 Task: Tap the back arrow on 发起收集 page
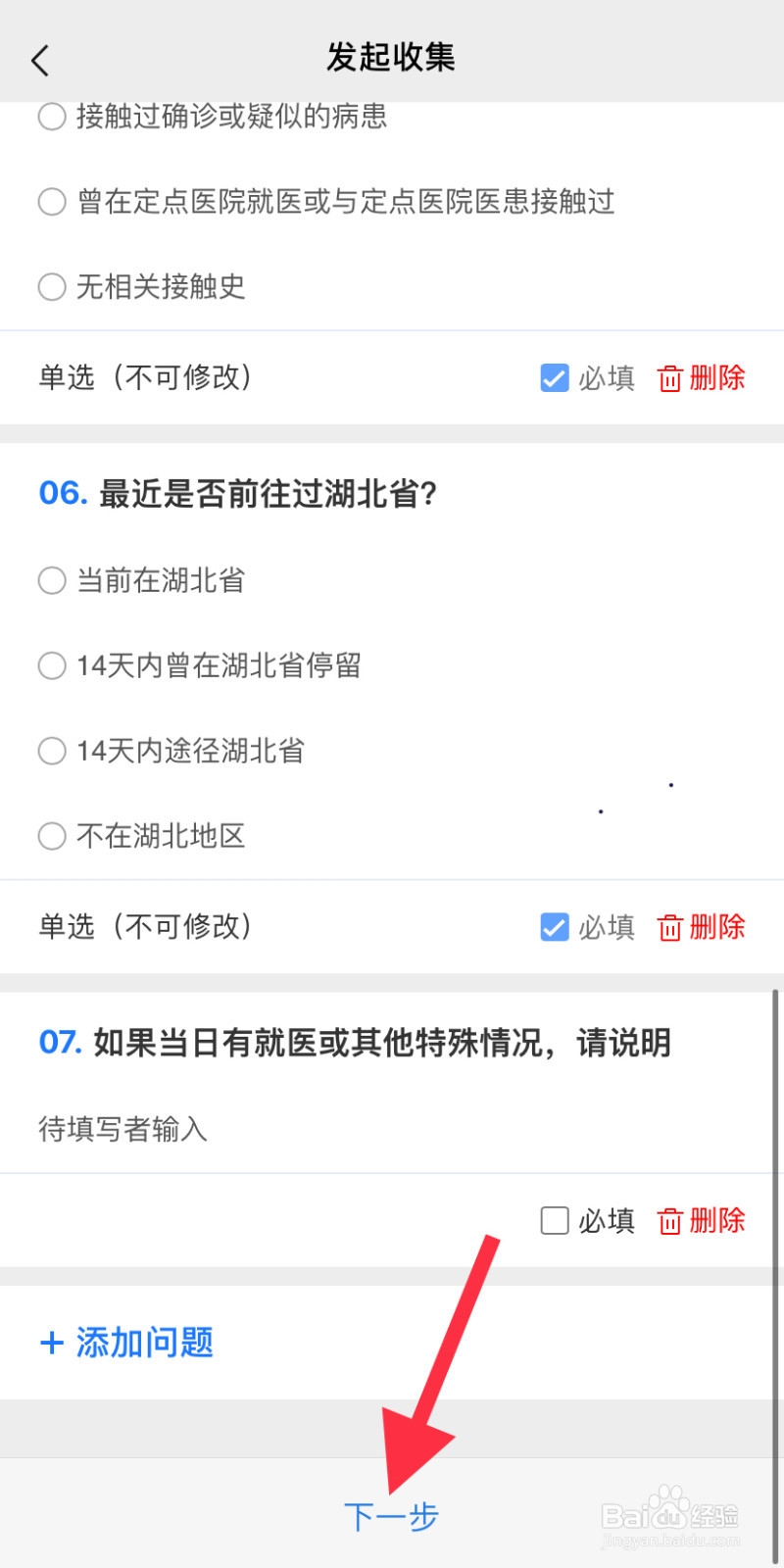click(39, 59)
